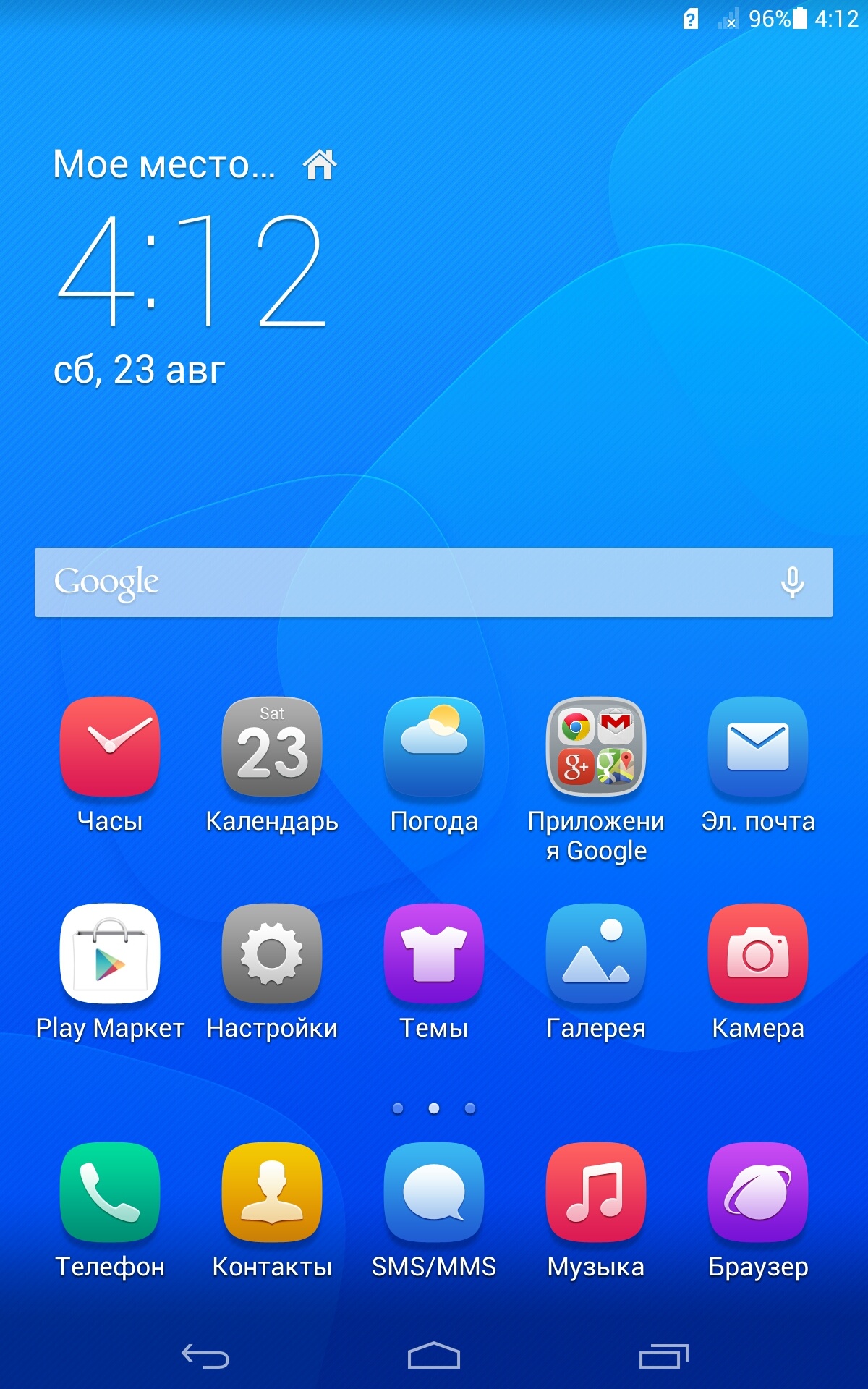
Task: Open the Приложения Google folder
Action: point(596,747)
